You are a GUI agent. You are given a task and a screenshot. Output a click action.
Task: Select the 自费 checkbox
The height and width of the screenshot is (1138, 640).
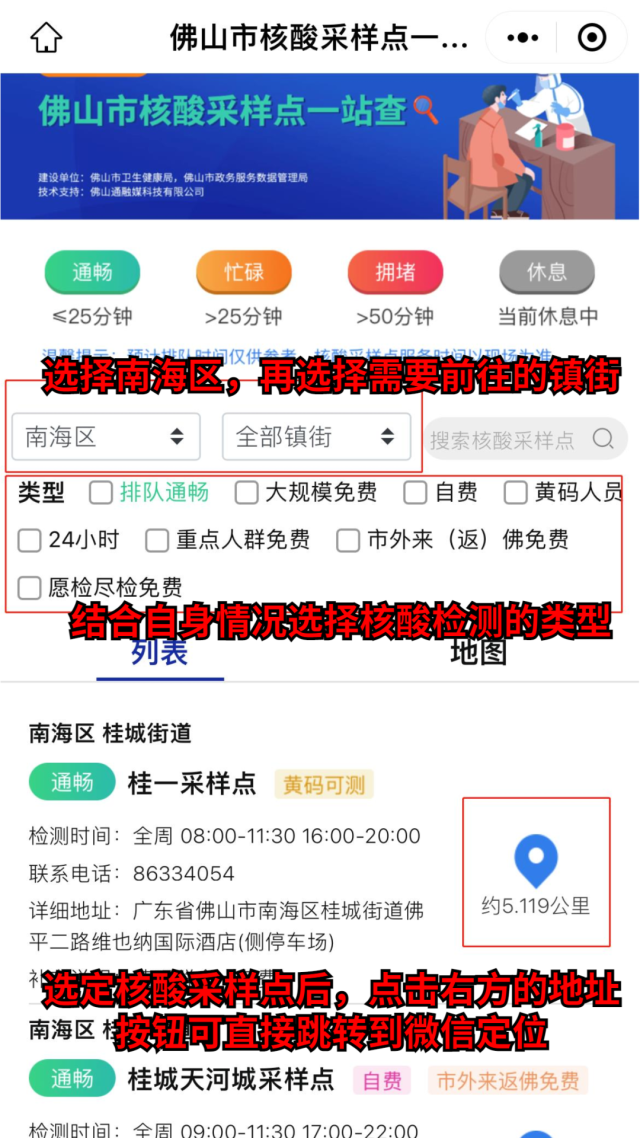(416, 492)
